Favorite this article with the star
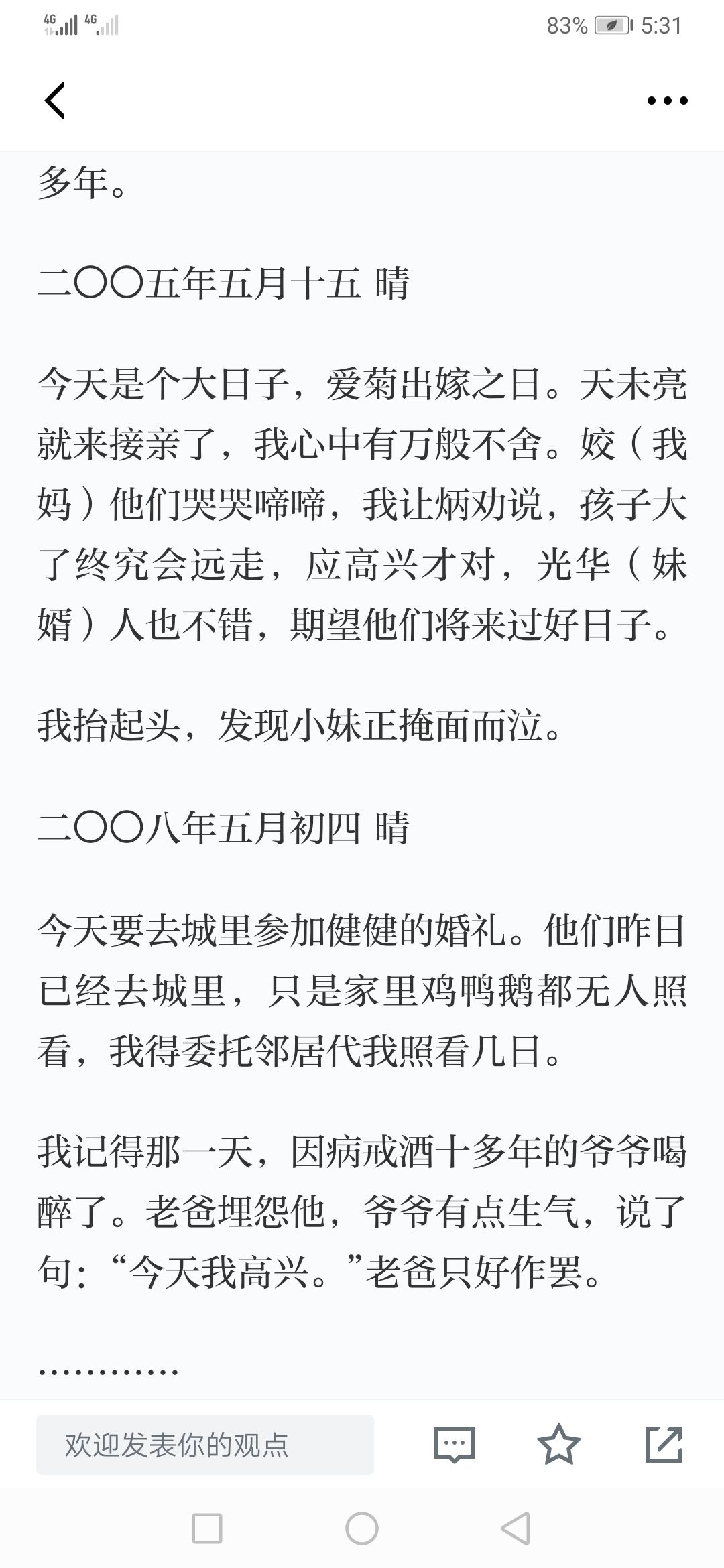The width and height of the screenshot is (724, 1568). point(559,1444)
